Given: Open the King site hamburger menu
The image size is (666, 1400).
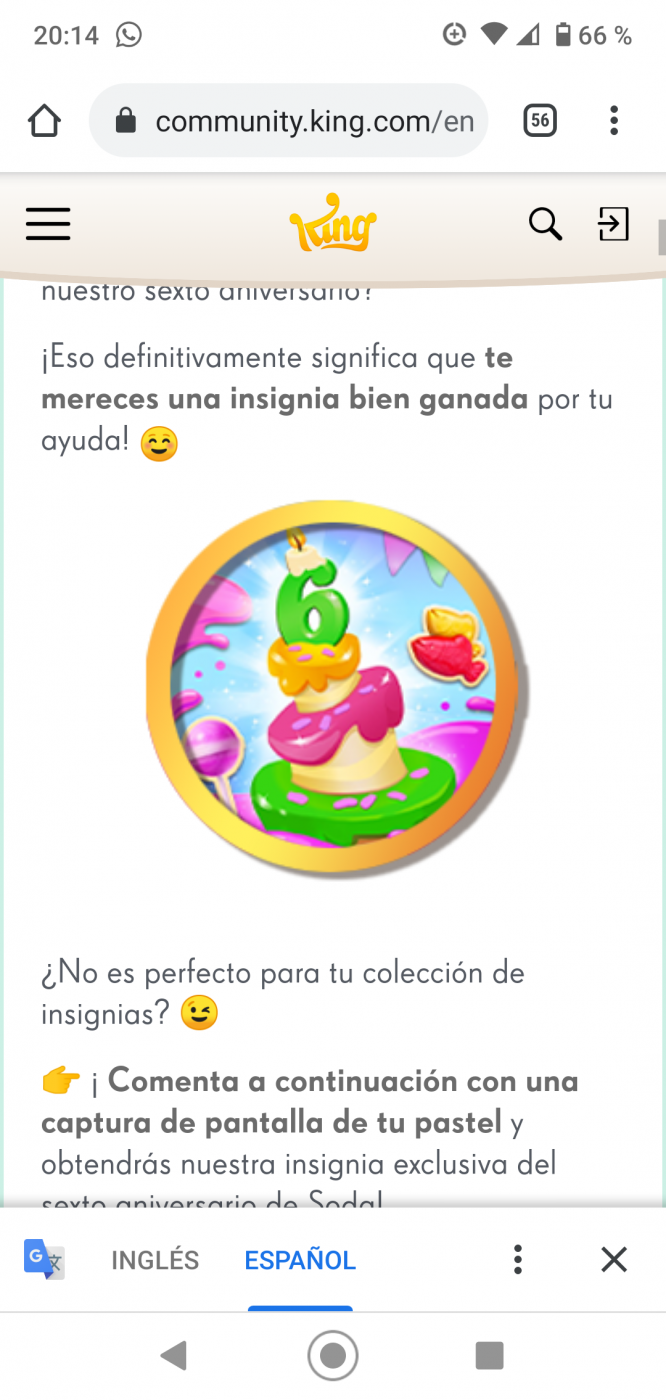Looking at the screenshot, I should coord(48,224).
